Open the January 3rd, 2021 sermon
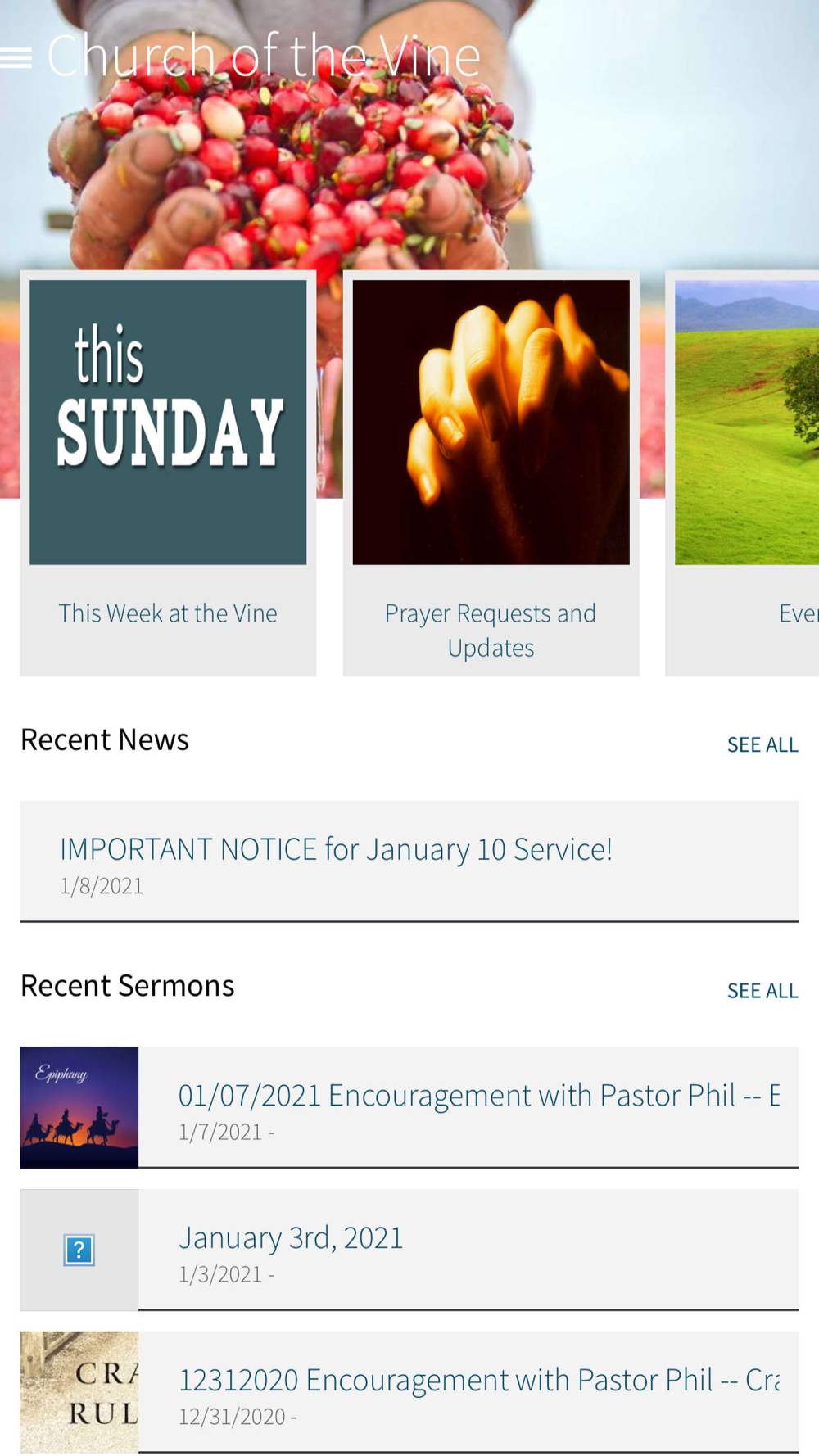 (x=409, y=1250)
